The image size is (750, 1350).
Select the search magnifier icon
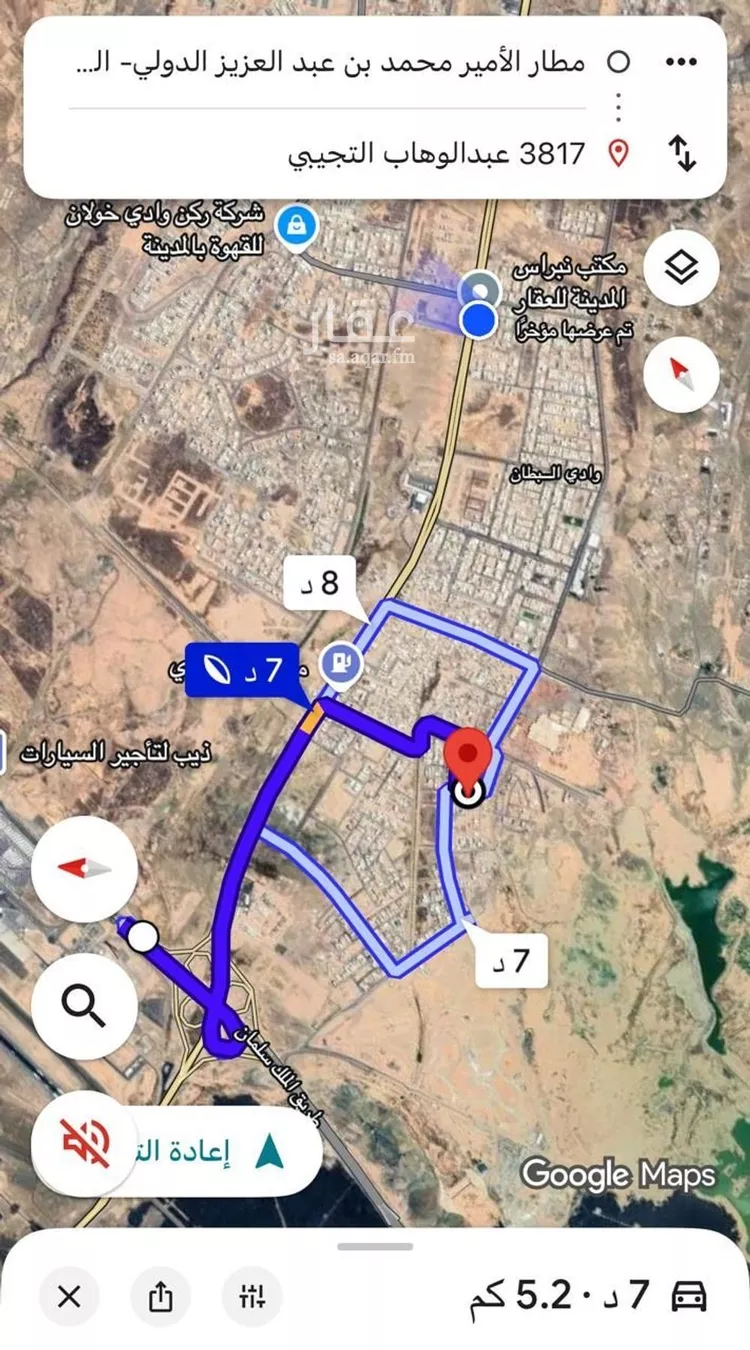click(x=85, y=1007)
